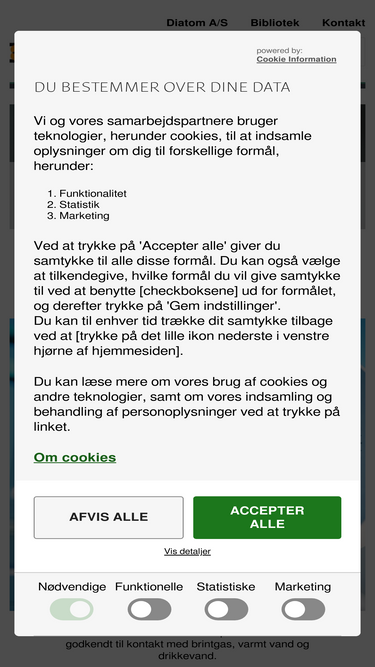The image size is (375, 667).
Task: Enable the Funktionelle cookies toggle
Action: point(149,609)
